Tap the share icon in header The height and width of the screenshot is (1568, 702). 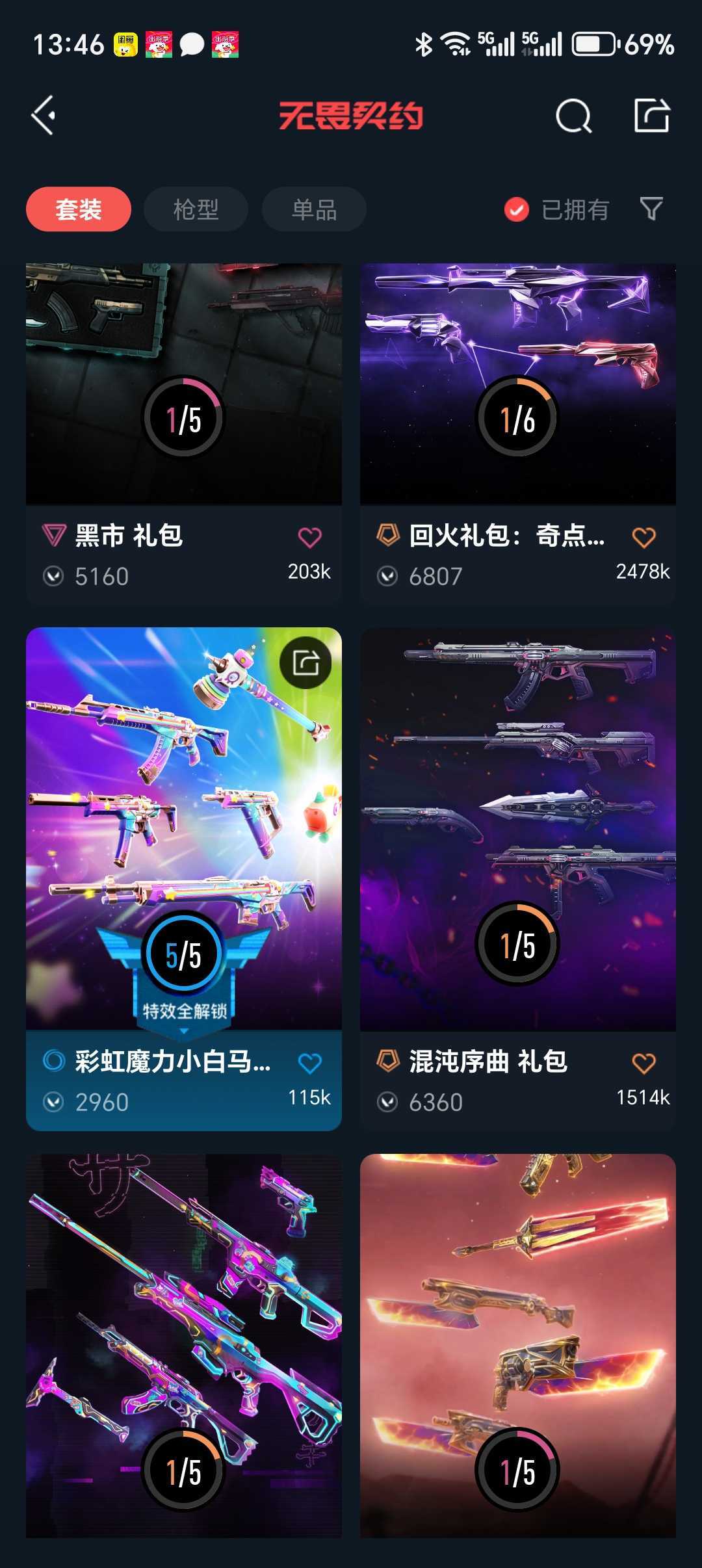[x=651, y=116]
